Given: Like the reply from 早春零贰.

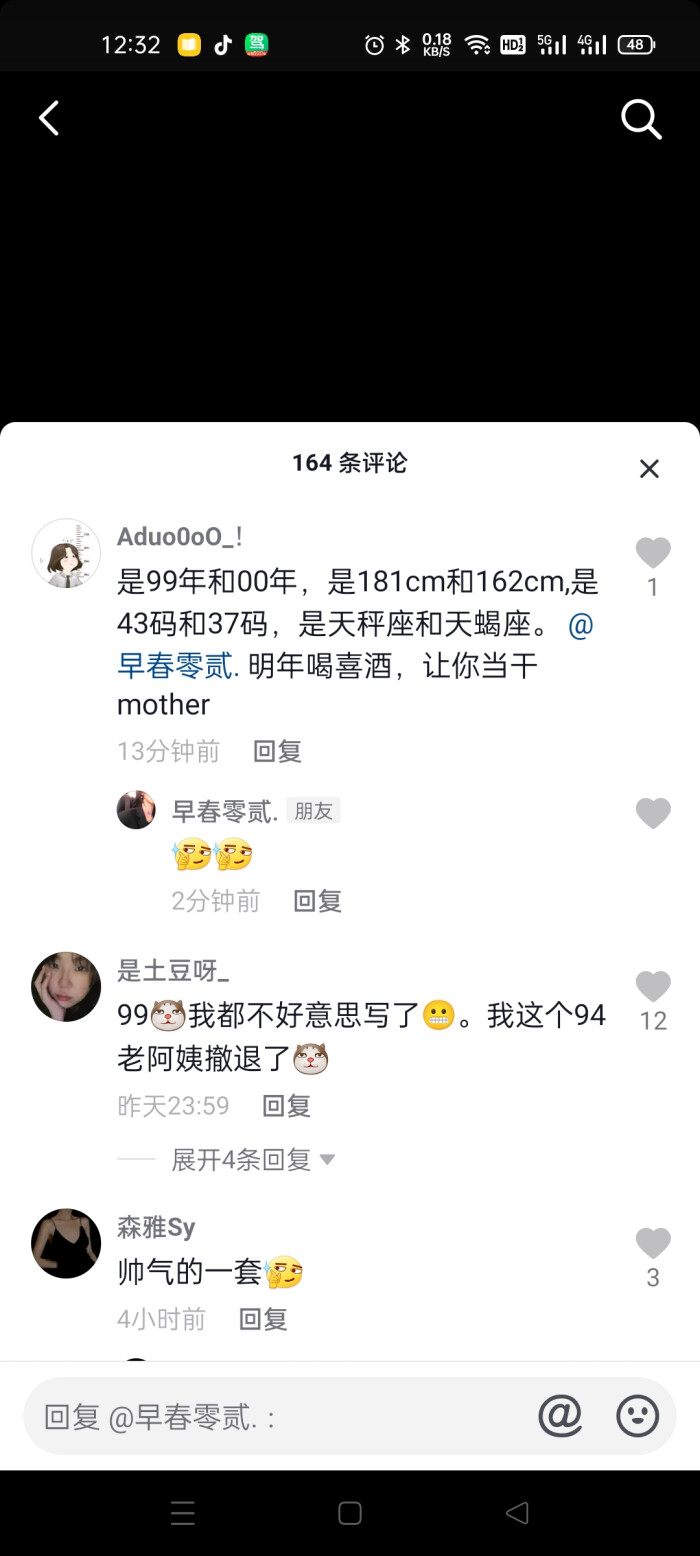Looking at the screenshot, I should click(653, 814).
